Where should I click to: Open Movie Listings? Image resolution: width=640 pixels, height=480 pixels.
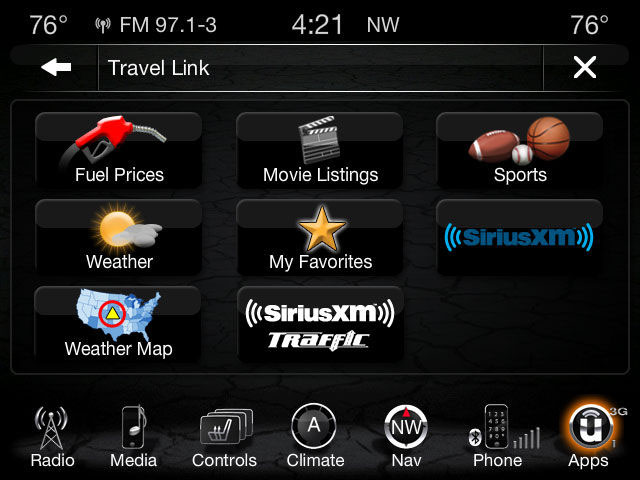[320, 151]
